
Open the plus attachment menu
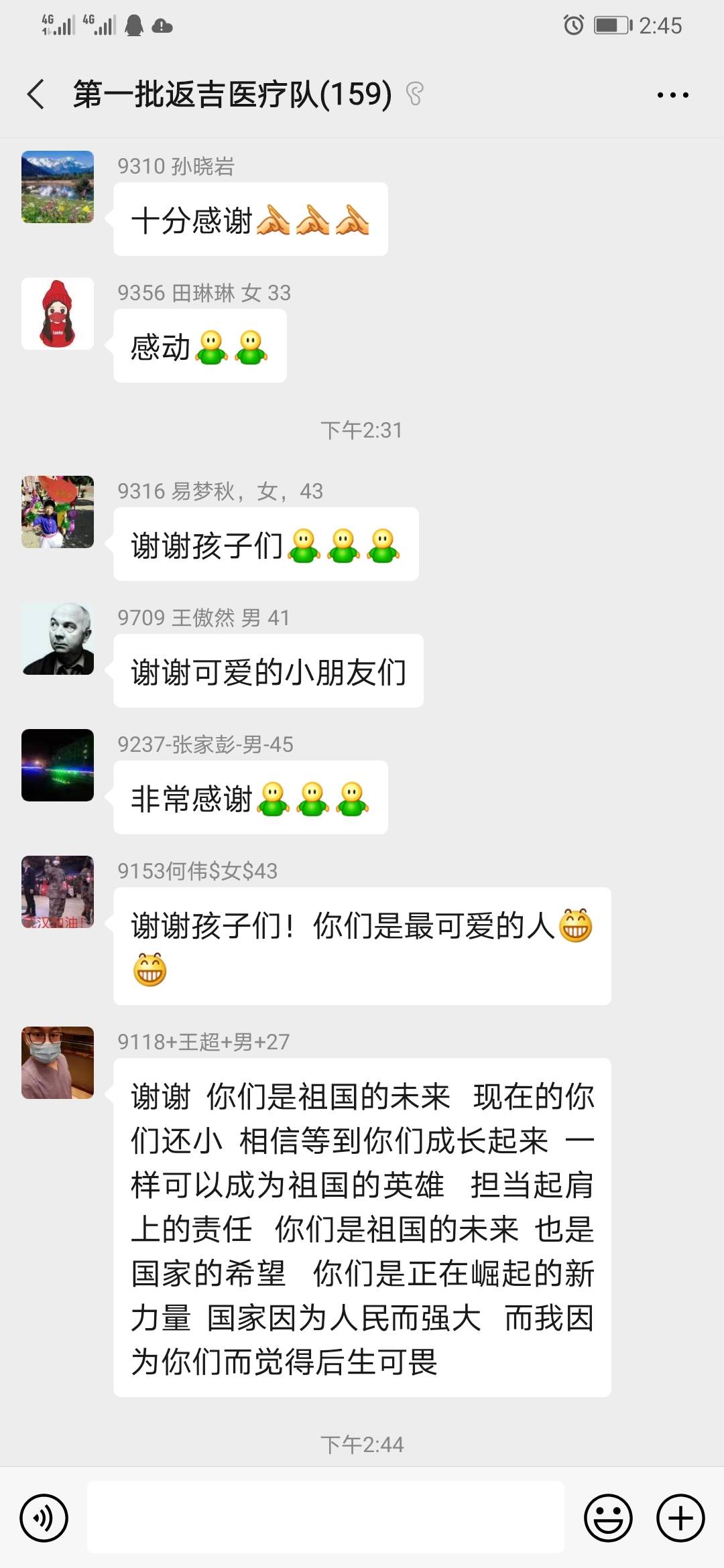680,1518
